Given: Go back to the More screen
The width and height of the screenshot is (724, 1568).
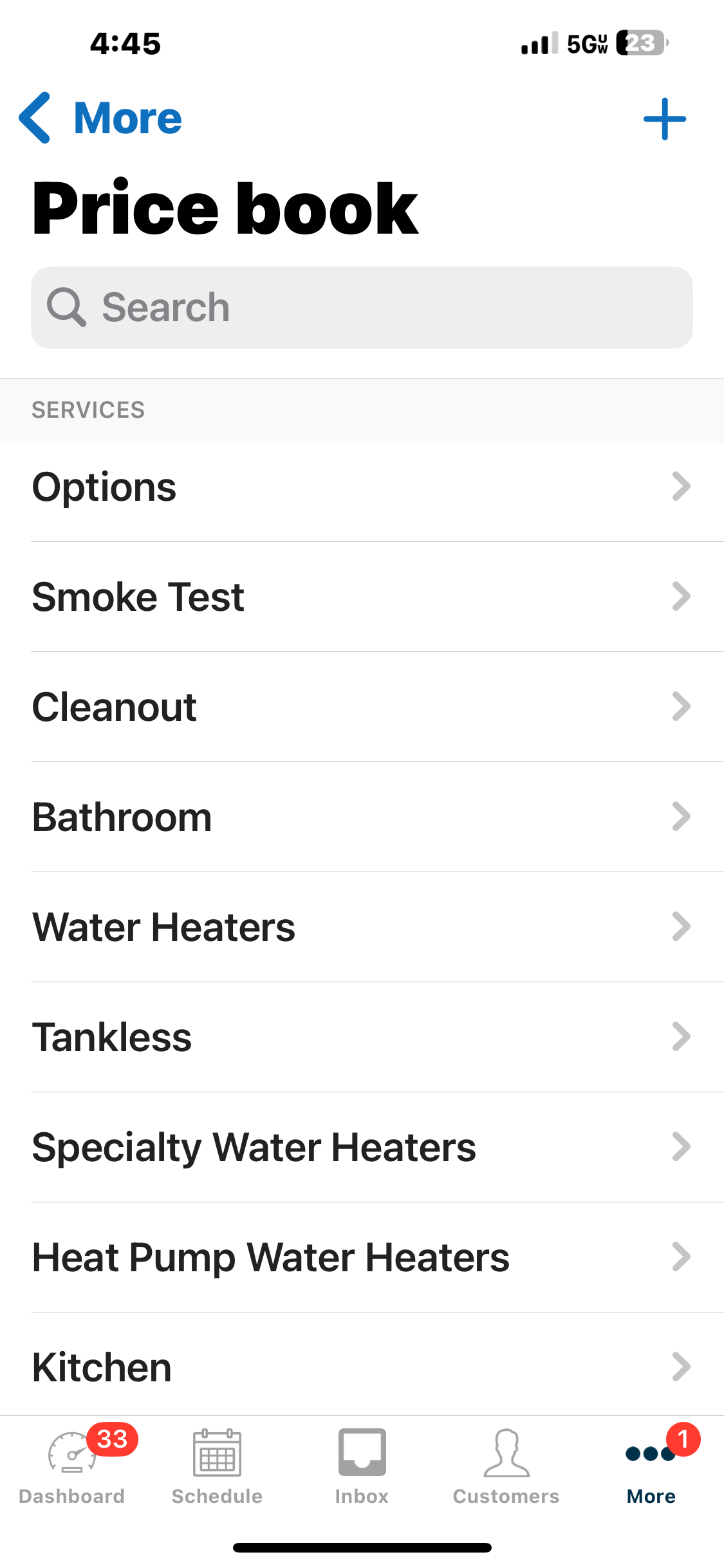Looking at the screenshot, I should (100, 118).
